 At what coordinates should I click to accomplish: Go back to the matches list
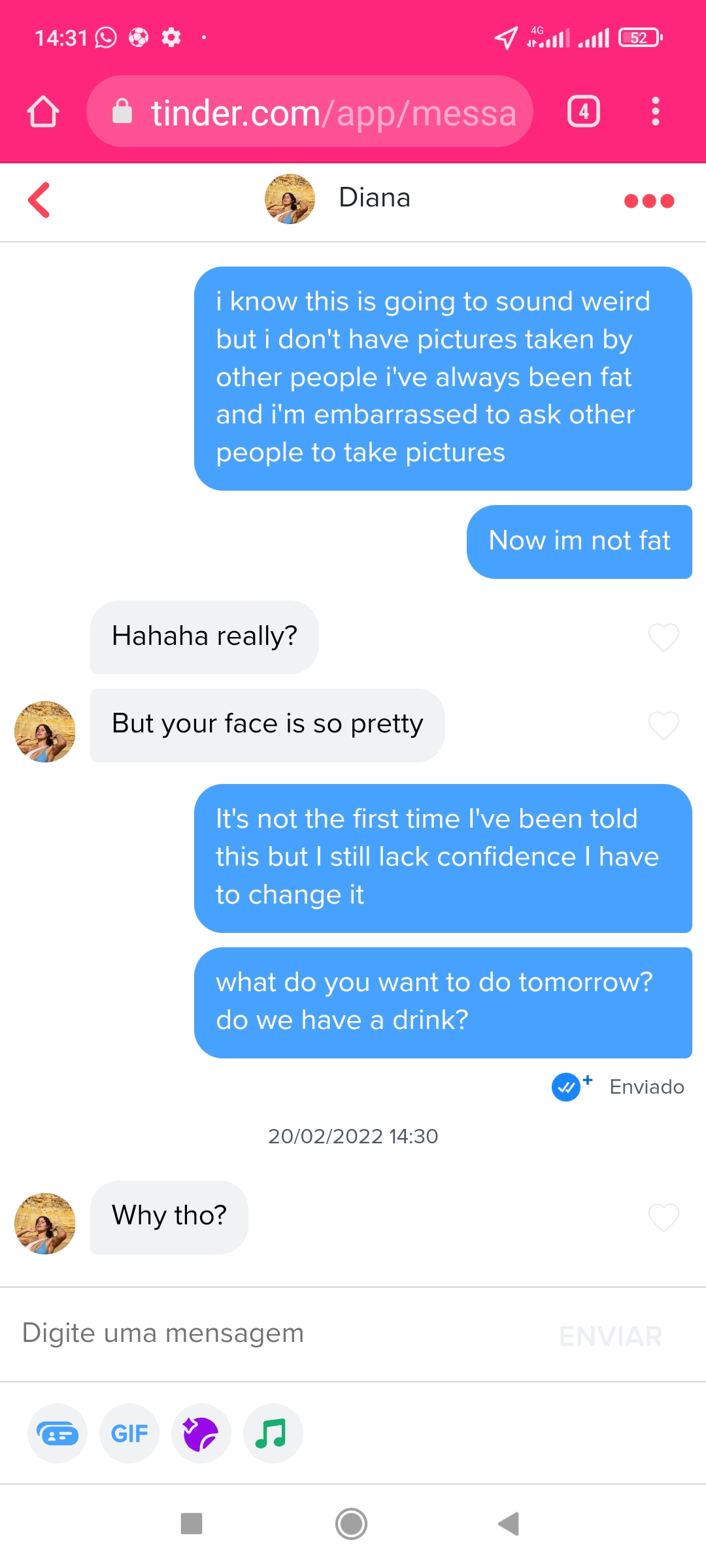39,200
